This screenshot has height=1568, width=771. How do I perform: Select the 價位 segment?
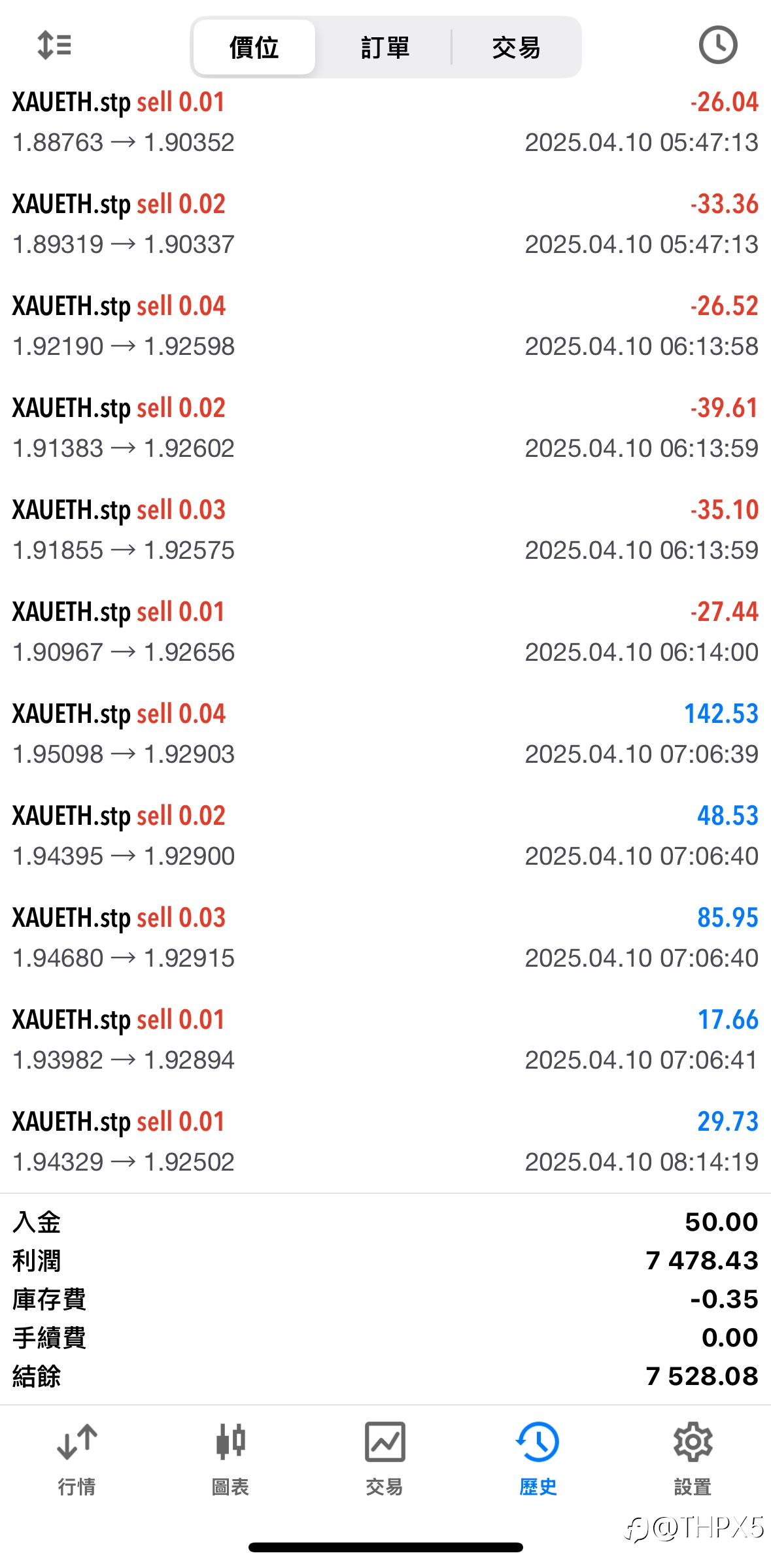pyautogui.click(x=254, y=47)
